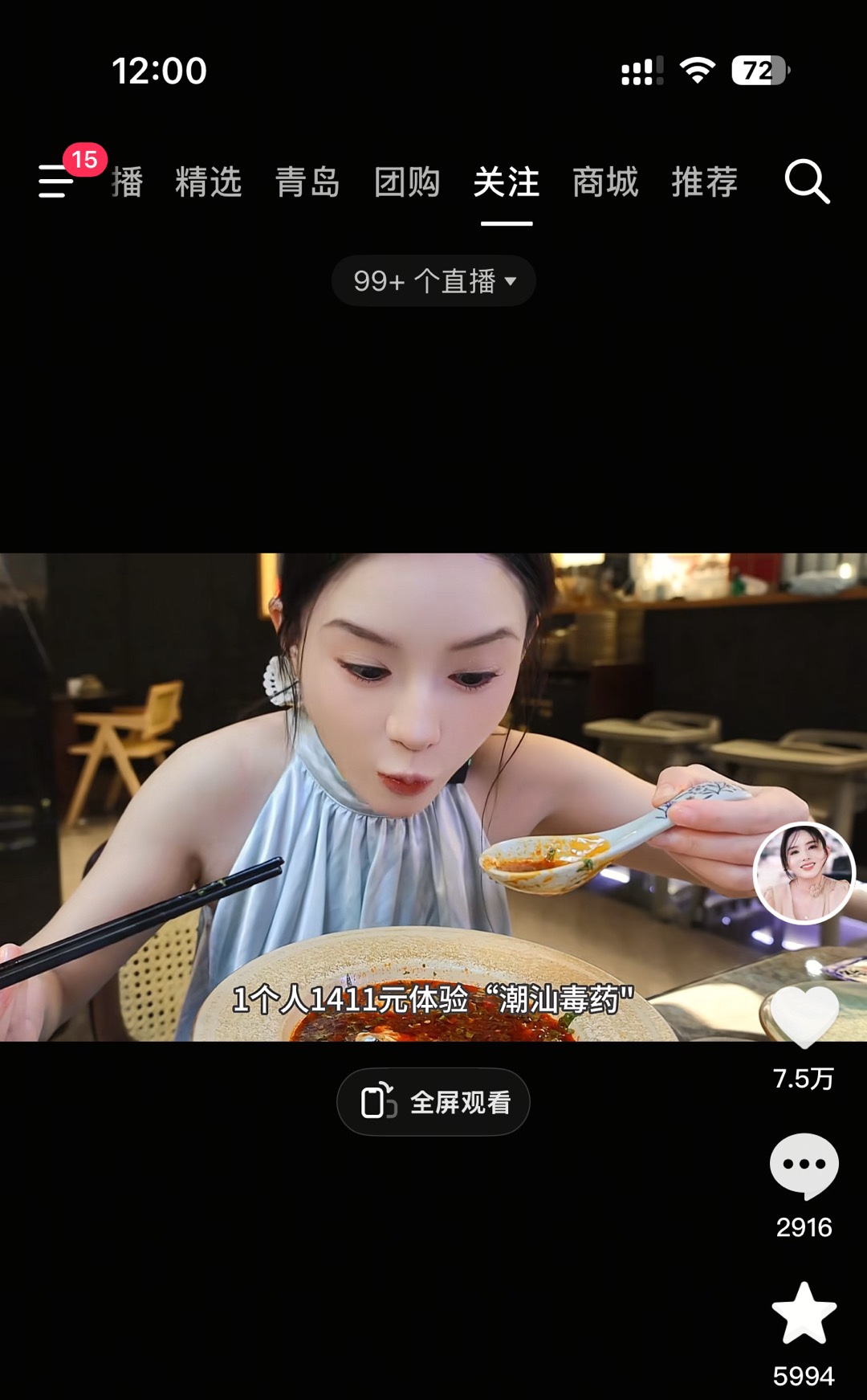Open the 团购 tab
Image resolution: width=867 pixels, height=1400 pixels.
(407, 182)
